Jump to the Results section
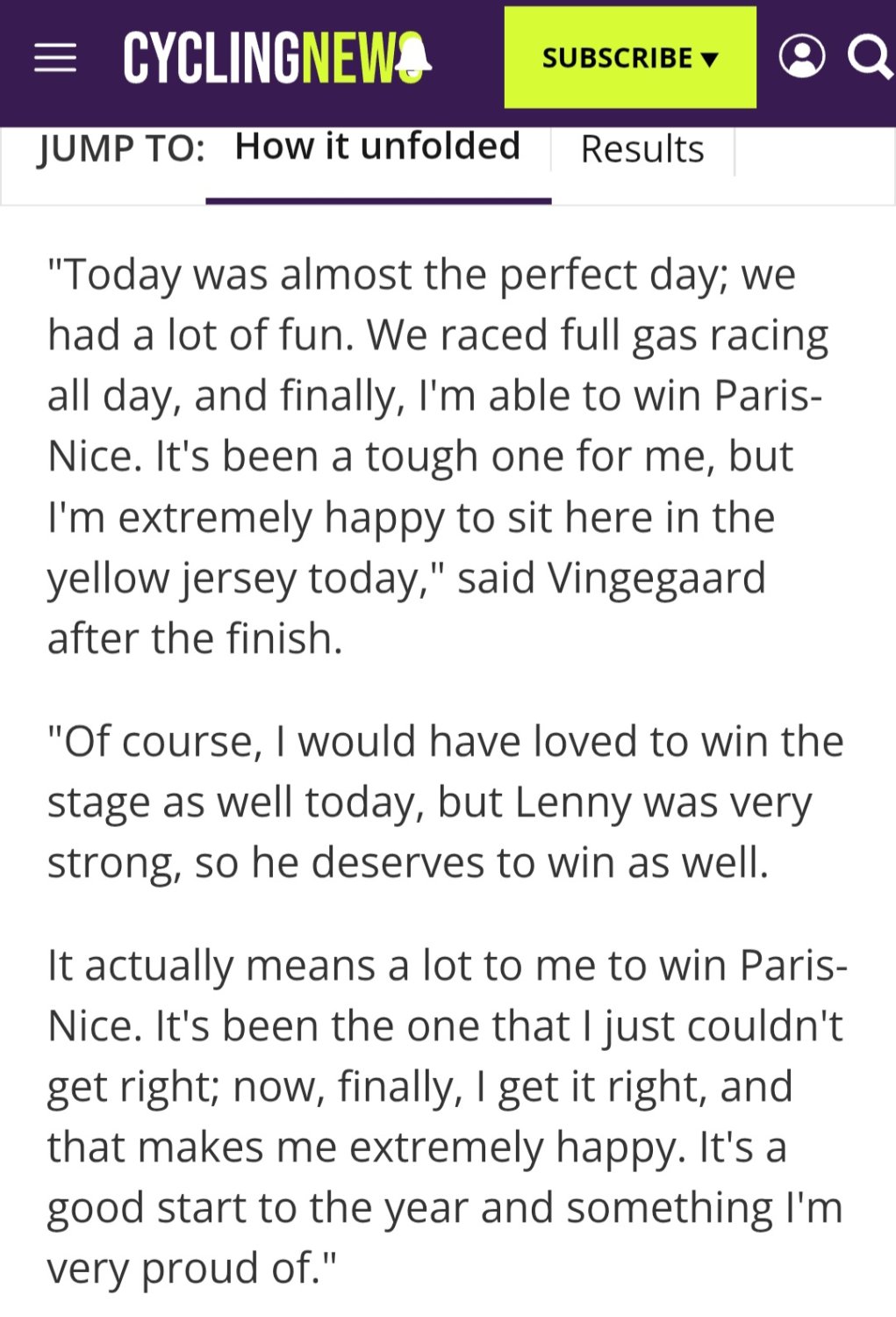This screenshot has width=896, height=1317. click(642, 149)
